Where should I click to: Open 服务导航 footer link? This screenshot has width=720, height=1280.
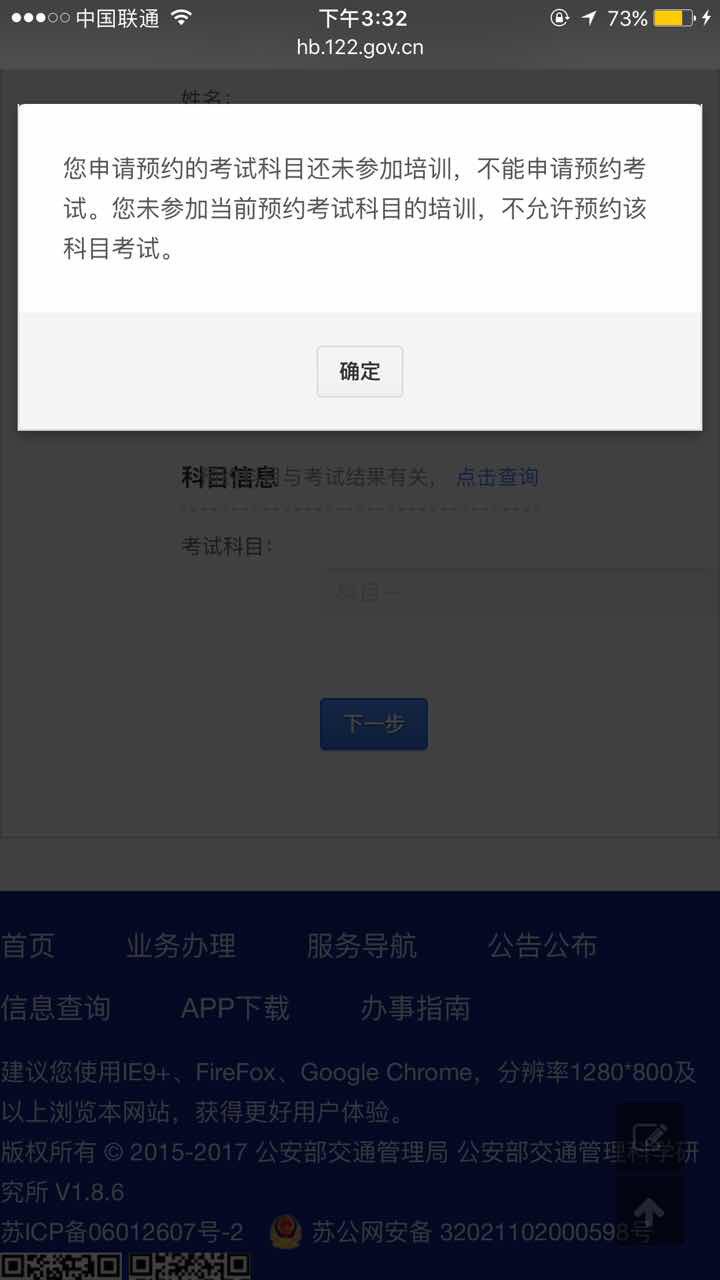tap(362, 946)
